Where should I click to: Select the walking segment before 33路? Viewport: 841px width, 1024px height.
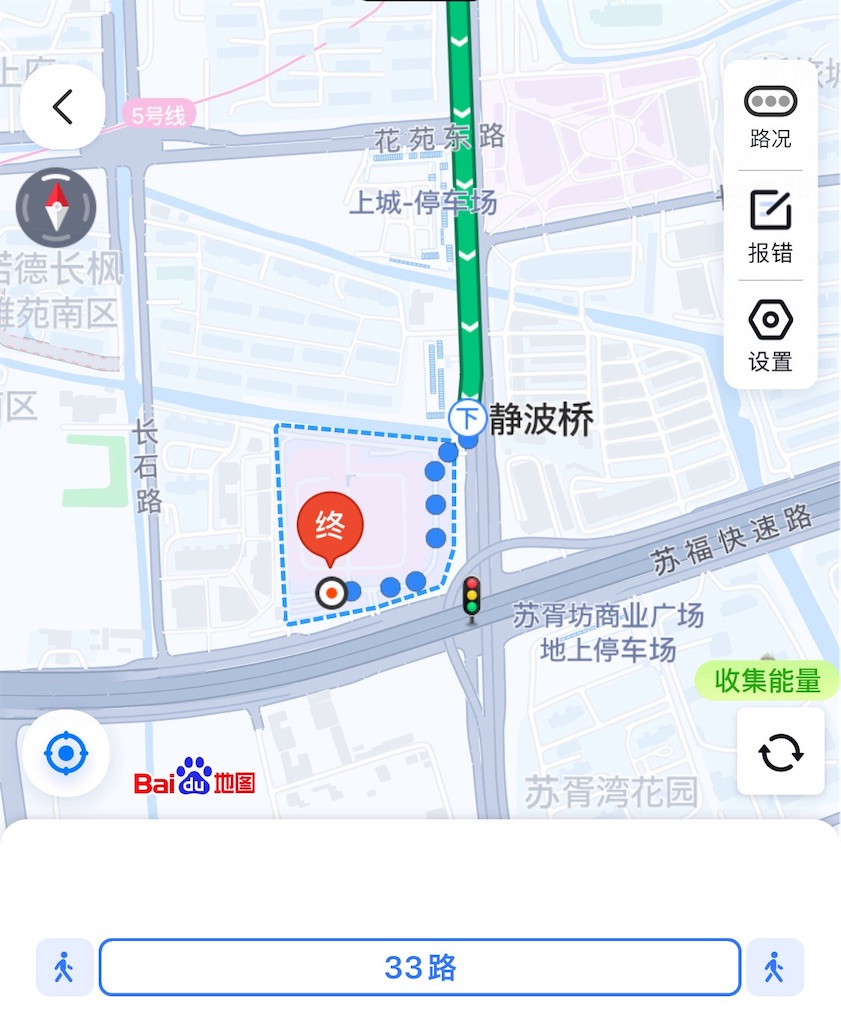pyautogui.click(x=65, y=967)
